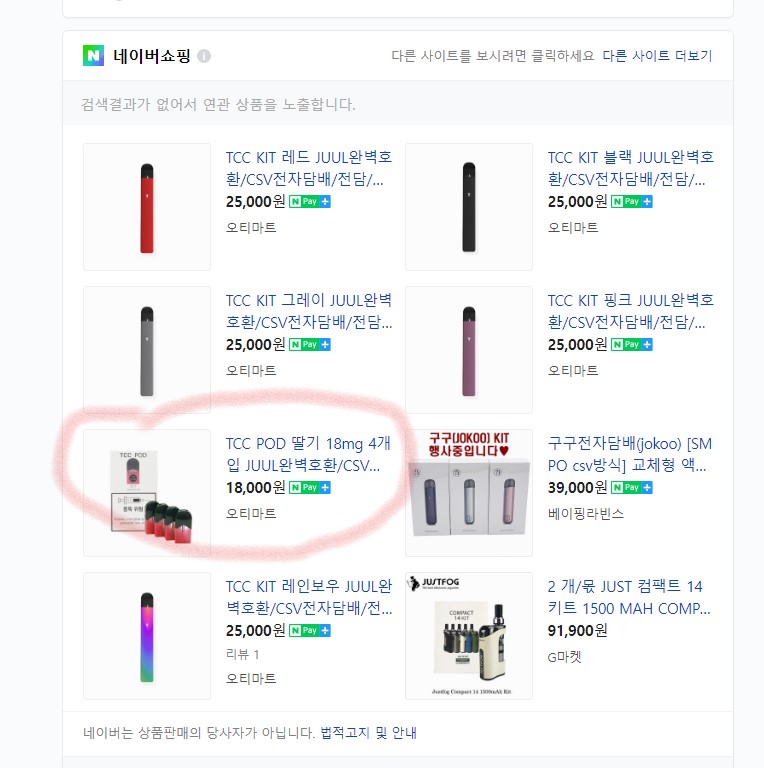Open the 법적고지 및 안내 link

tap(368, 733)
